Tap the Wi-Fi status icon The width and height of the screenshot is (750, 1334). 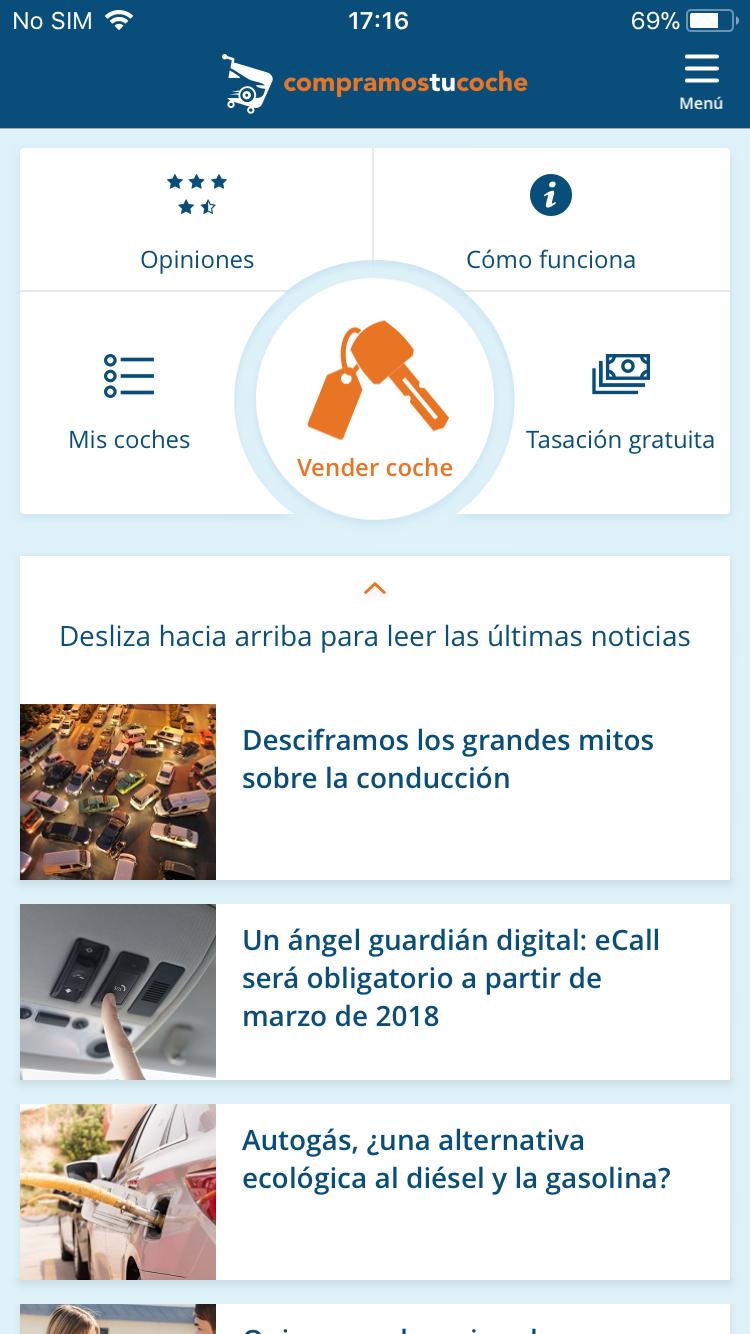pos(119,18)
